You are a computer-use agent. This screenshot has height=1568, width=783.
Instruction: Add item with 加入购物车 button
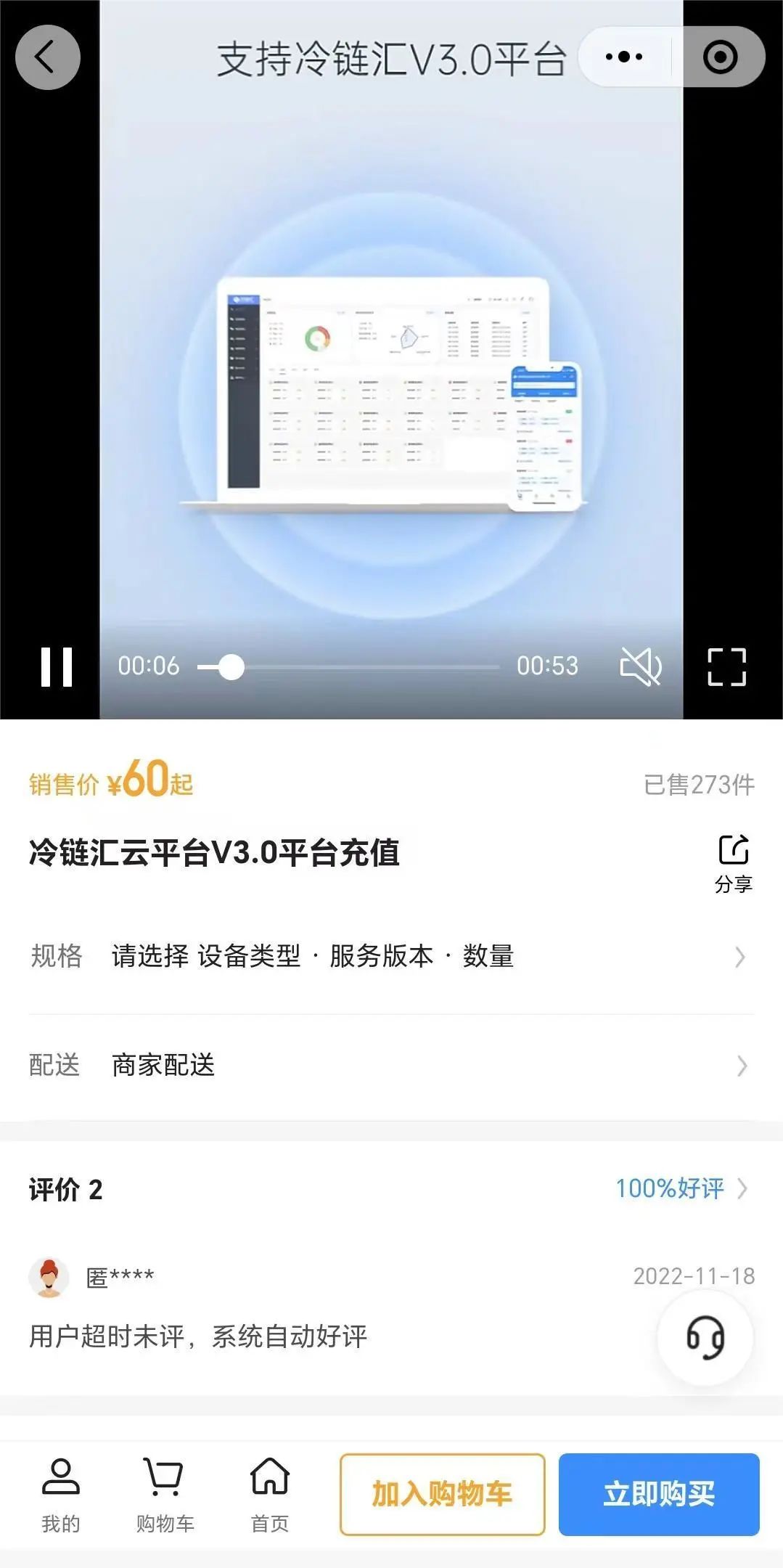442,1494
